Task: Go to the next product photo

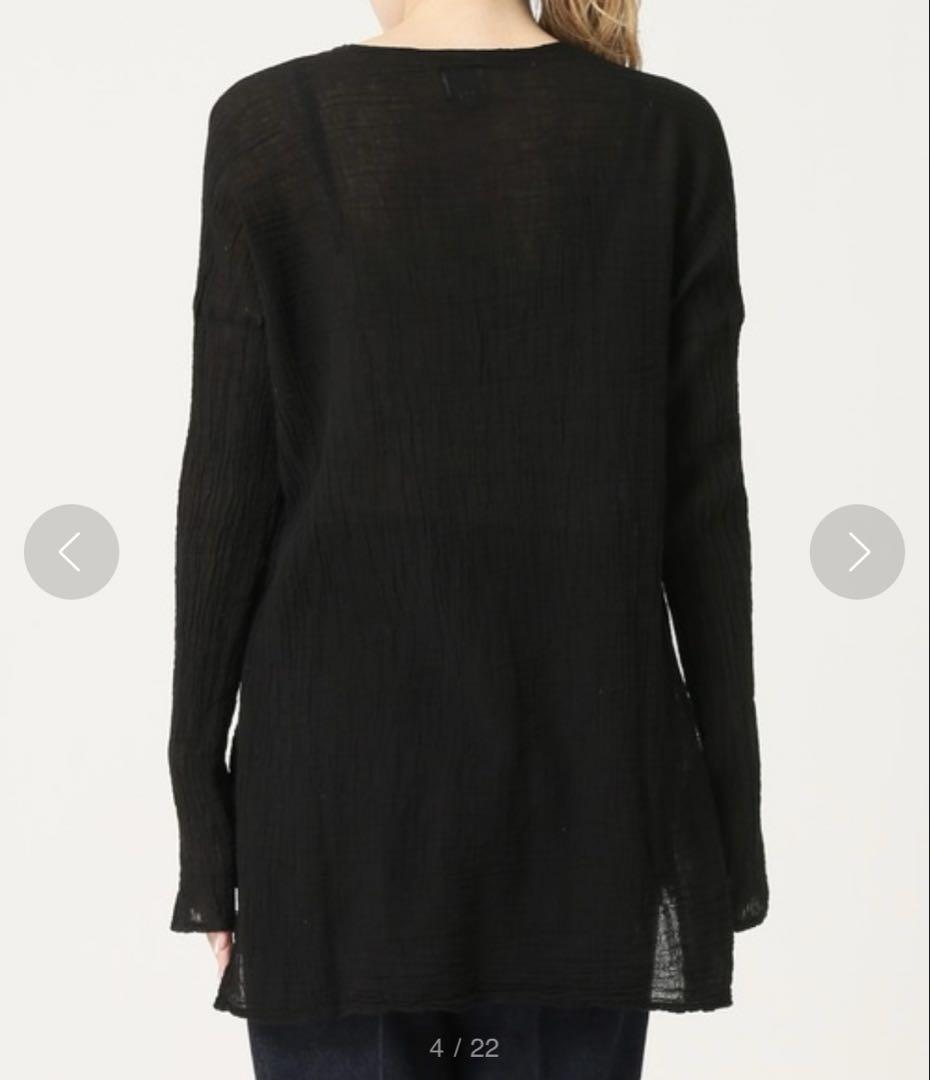Action: pyautogui.click(x=857, y=552)
